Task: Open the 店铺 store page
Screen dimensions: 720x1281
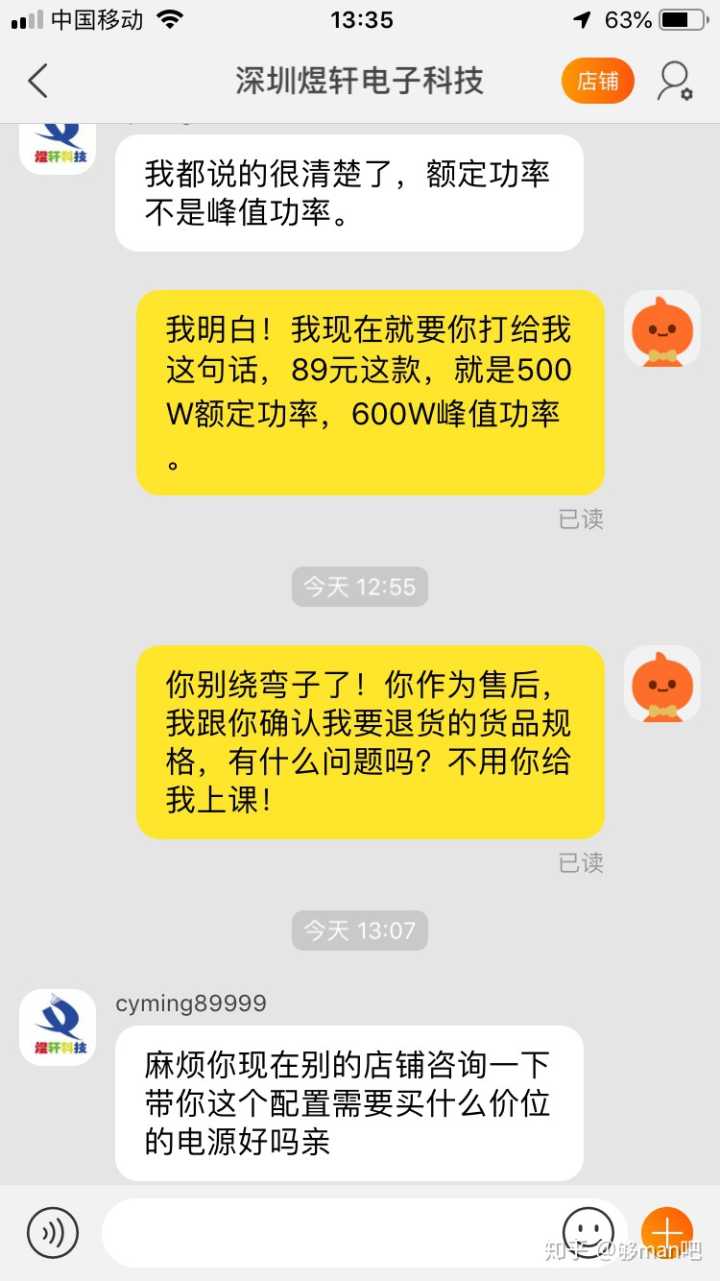Action: [598, 81]
